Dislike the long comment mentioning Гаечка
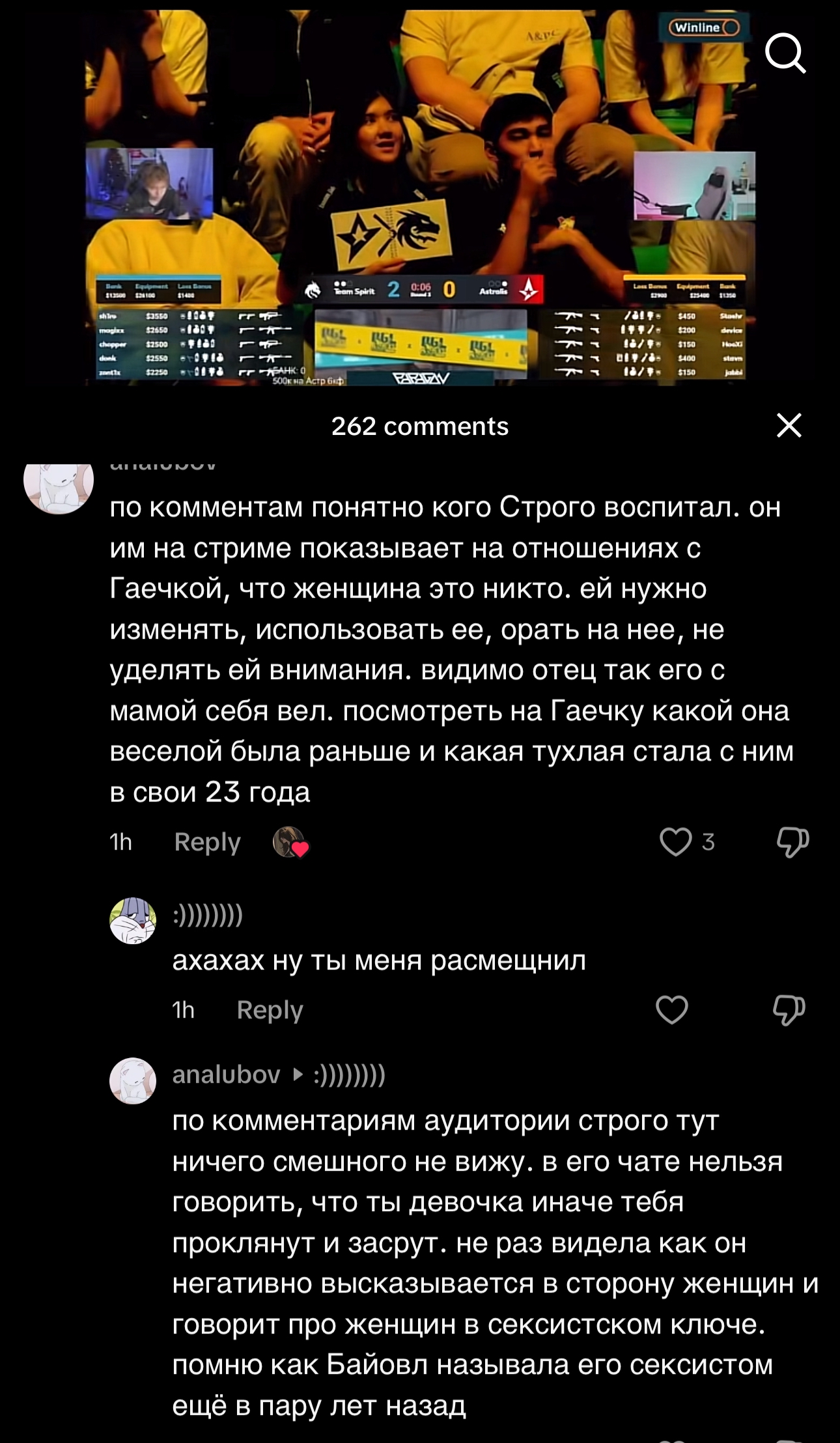 pyautogui.click(x=792, y=842)
